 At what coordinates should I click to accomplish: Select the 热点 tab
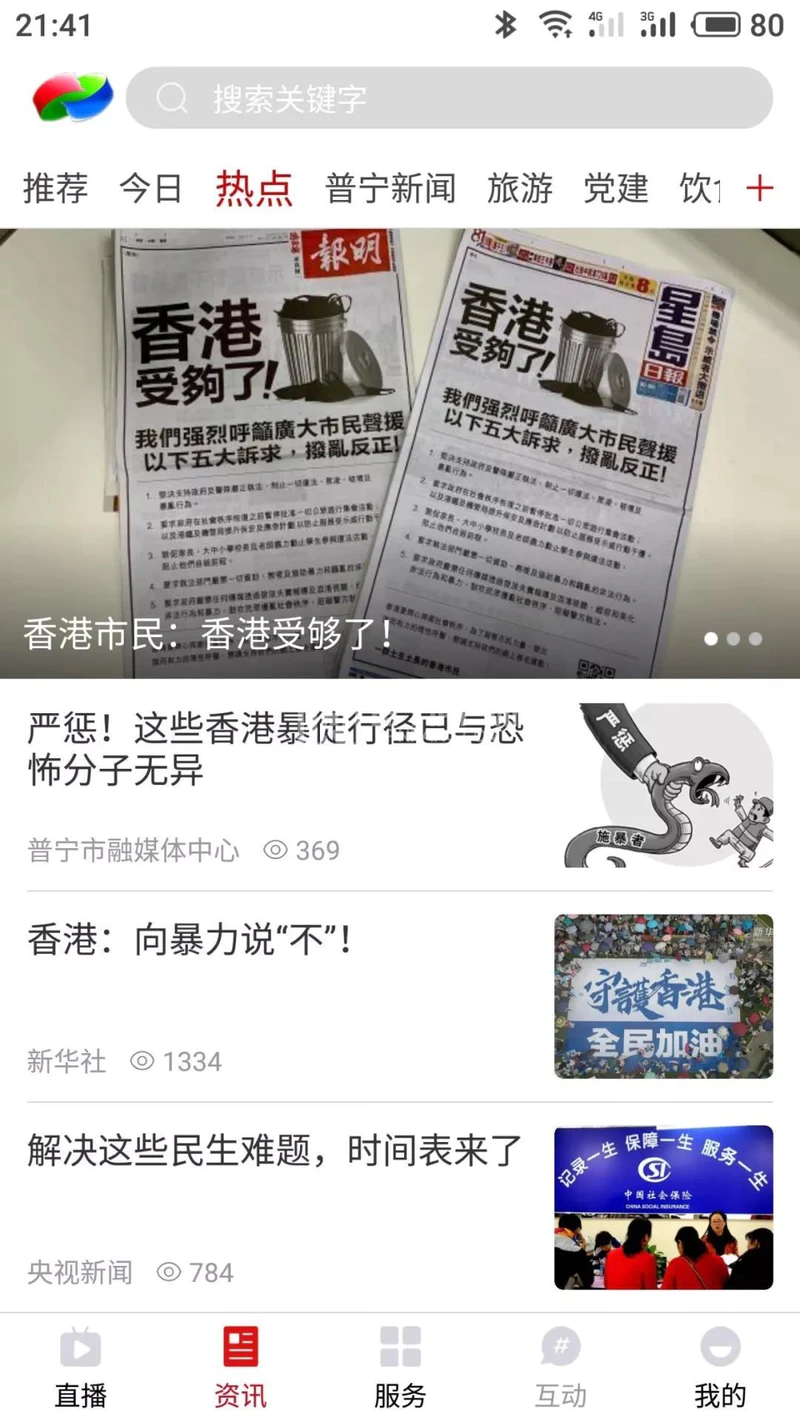click(x=254, y=188)
